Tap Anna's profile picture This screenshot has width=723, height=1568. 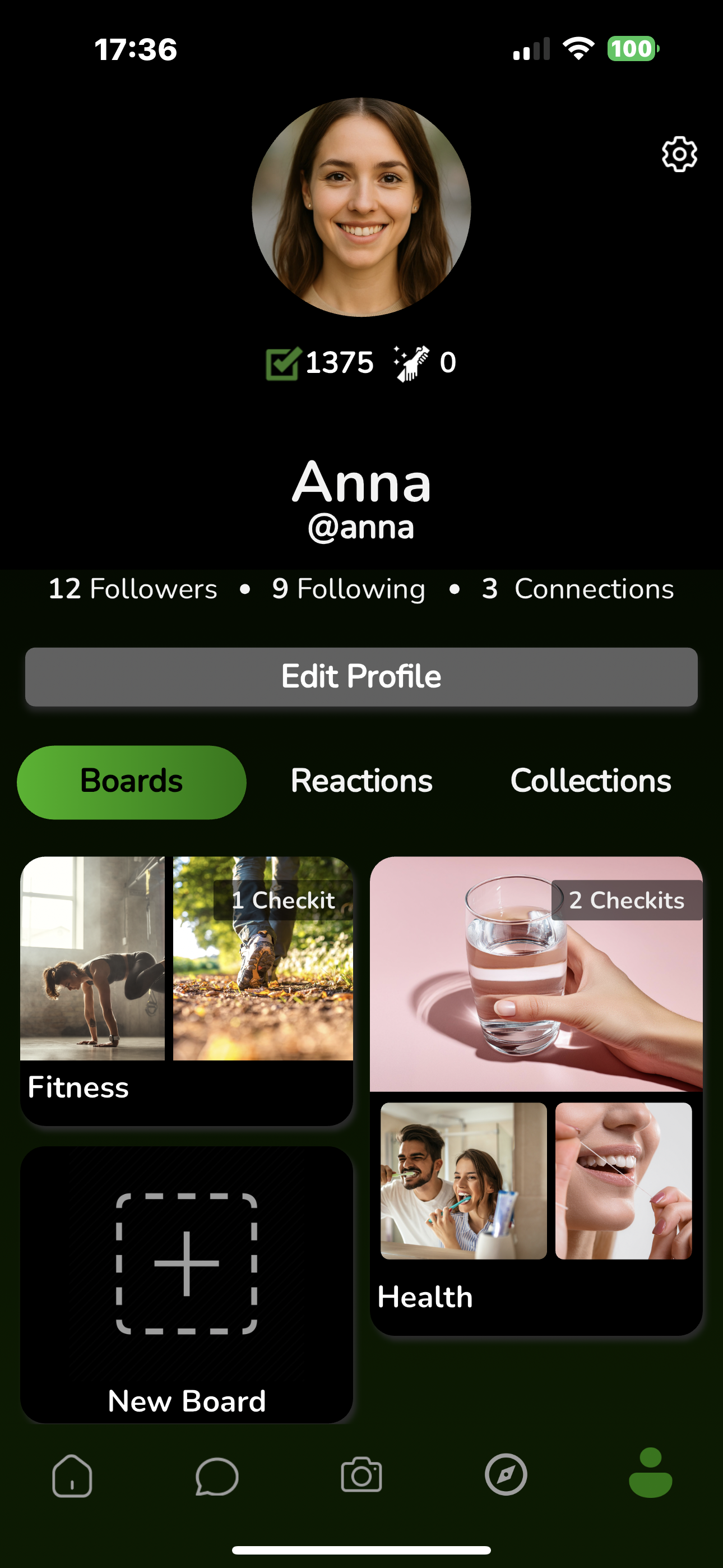pos(361,207)
